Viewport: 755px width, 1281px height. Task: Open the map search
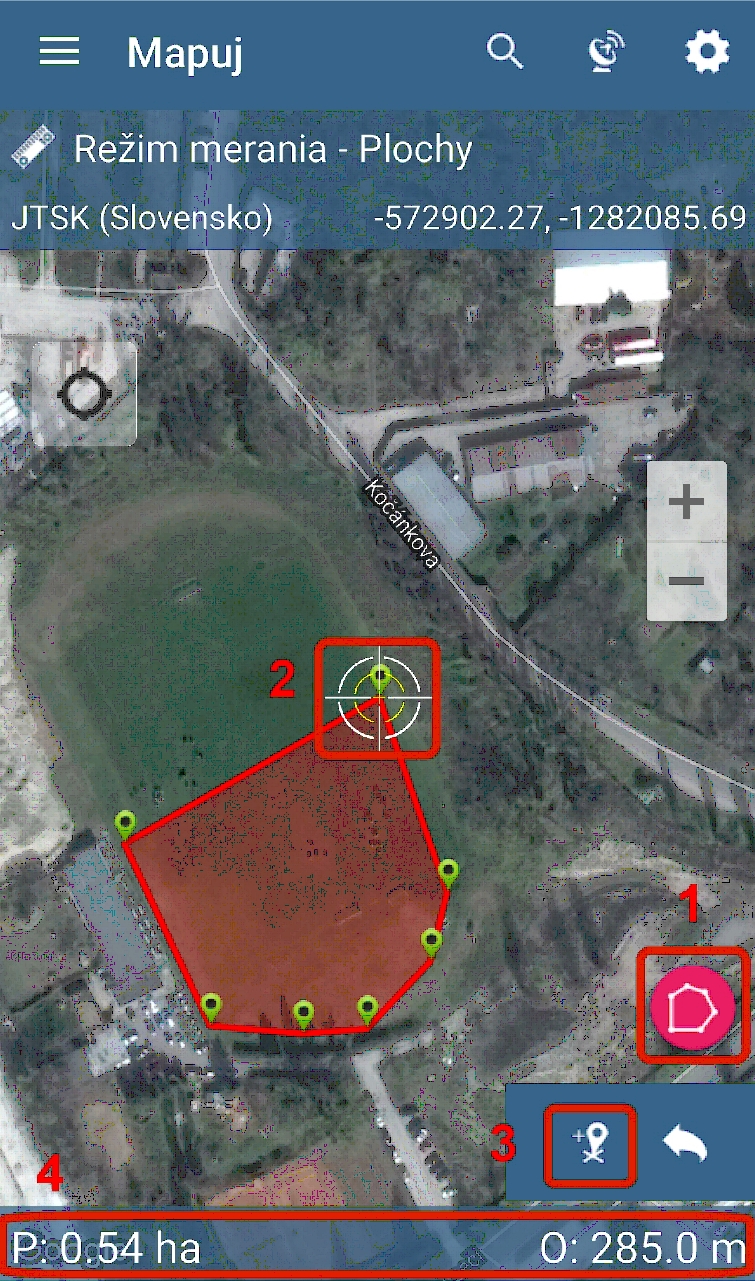pyautogui.click(x=506, y=52)
